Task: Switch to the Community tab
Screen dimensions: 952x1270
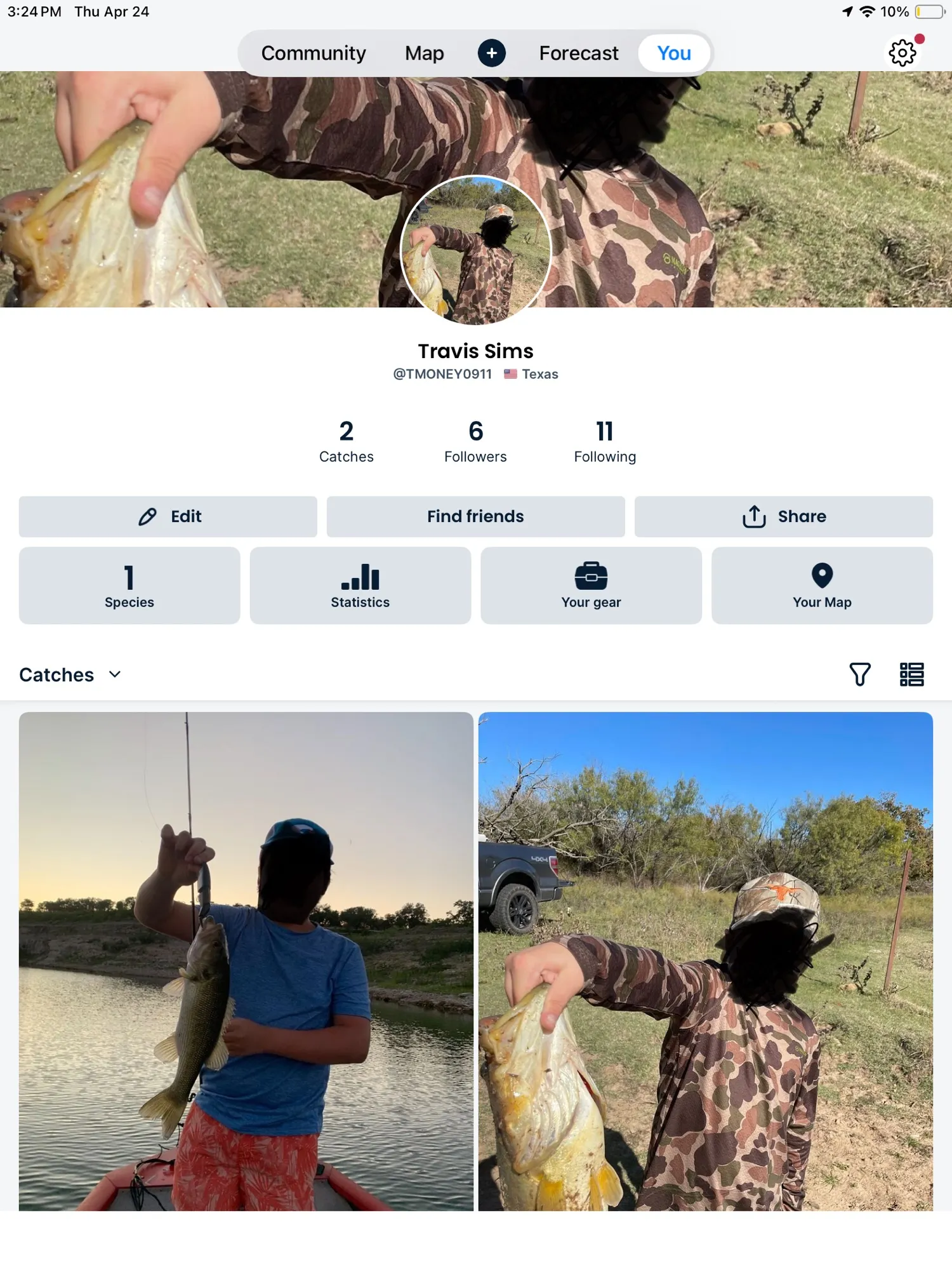Action: click(x=314, y=53)
